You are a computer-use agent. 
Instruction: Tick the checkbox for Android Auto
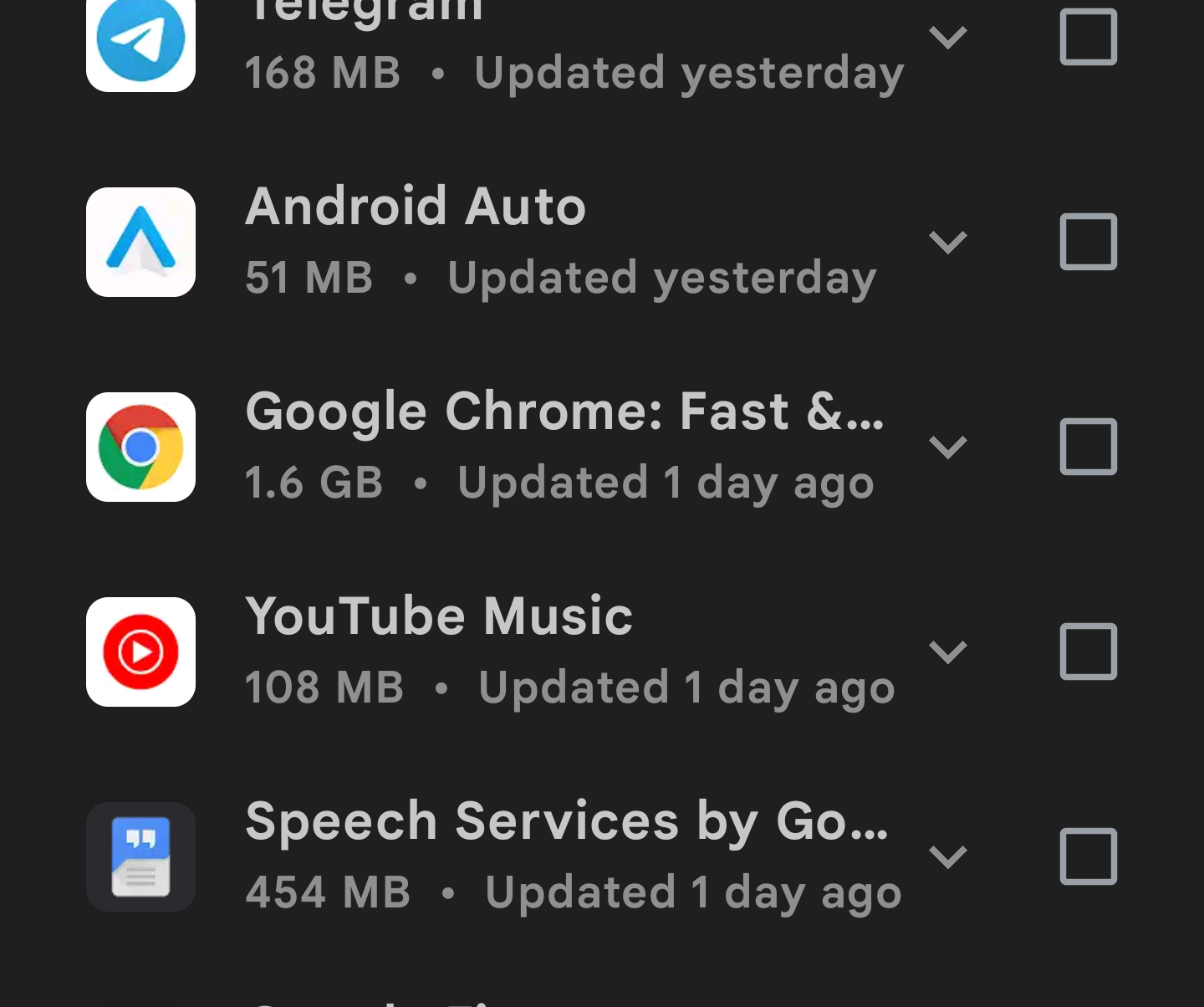click(x=1088, y=242)
